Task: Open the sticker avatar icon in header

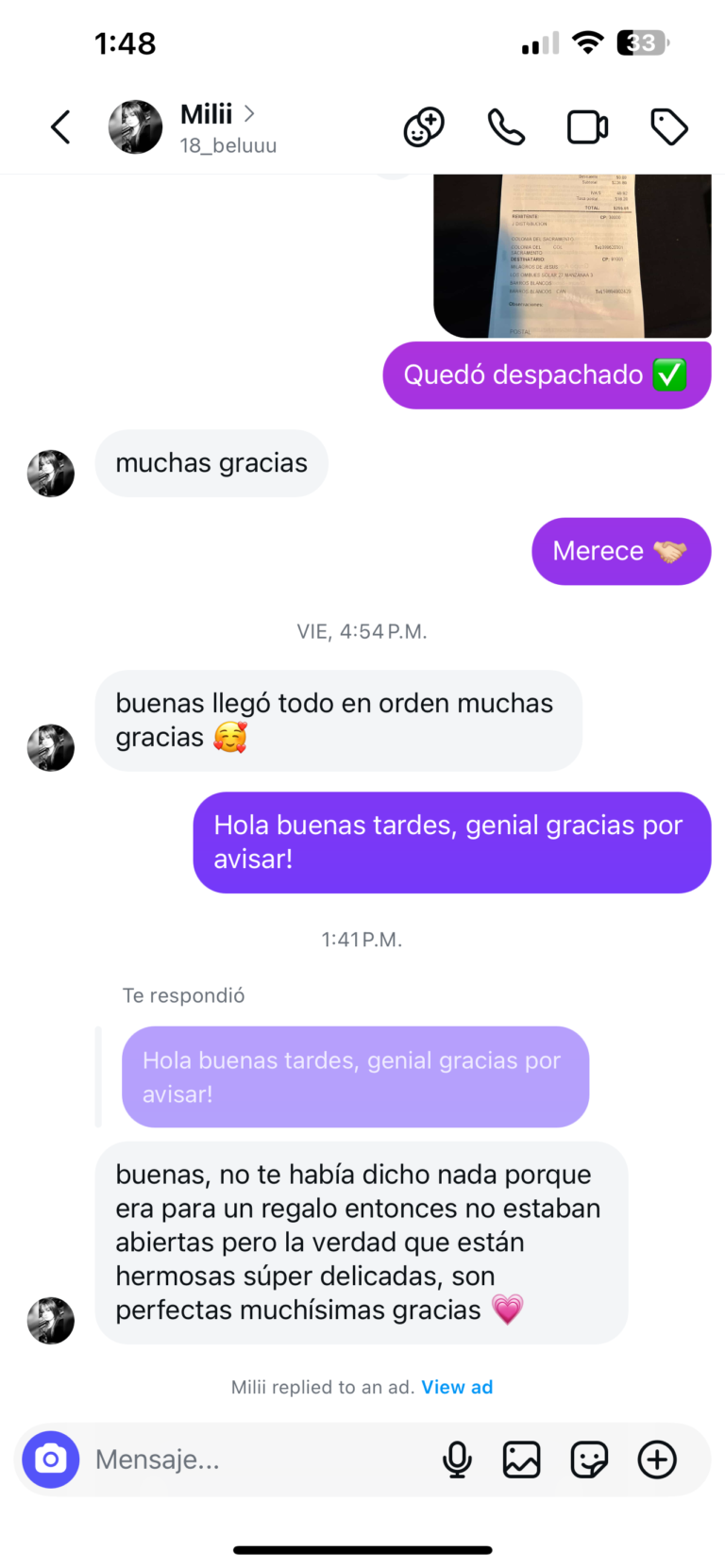Action: 424,127
